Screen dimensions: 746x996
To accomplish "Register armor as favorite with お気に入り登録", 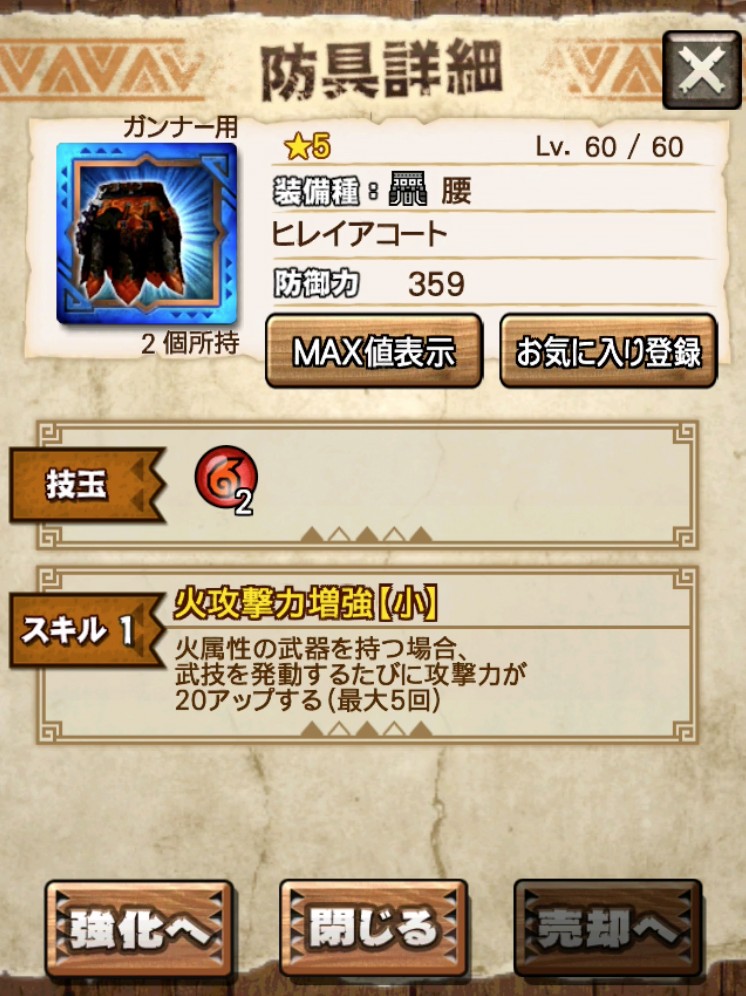I will pos(608,351).
